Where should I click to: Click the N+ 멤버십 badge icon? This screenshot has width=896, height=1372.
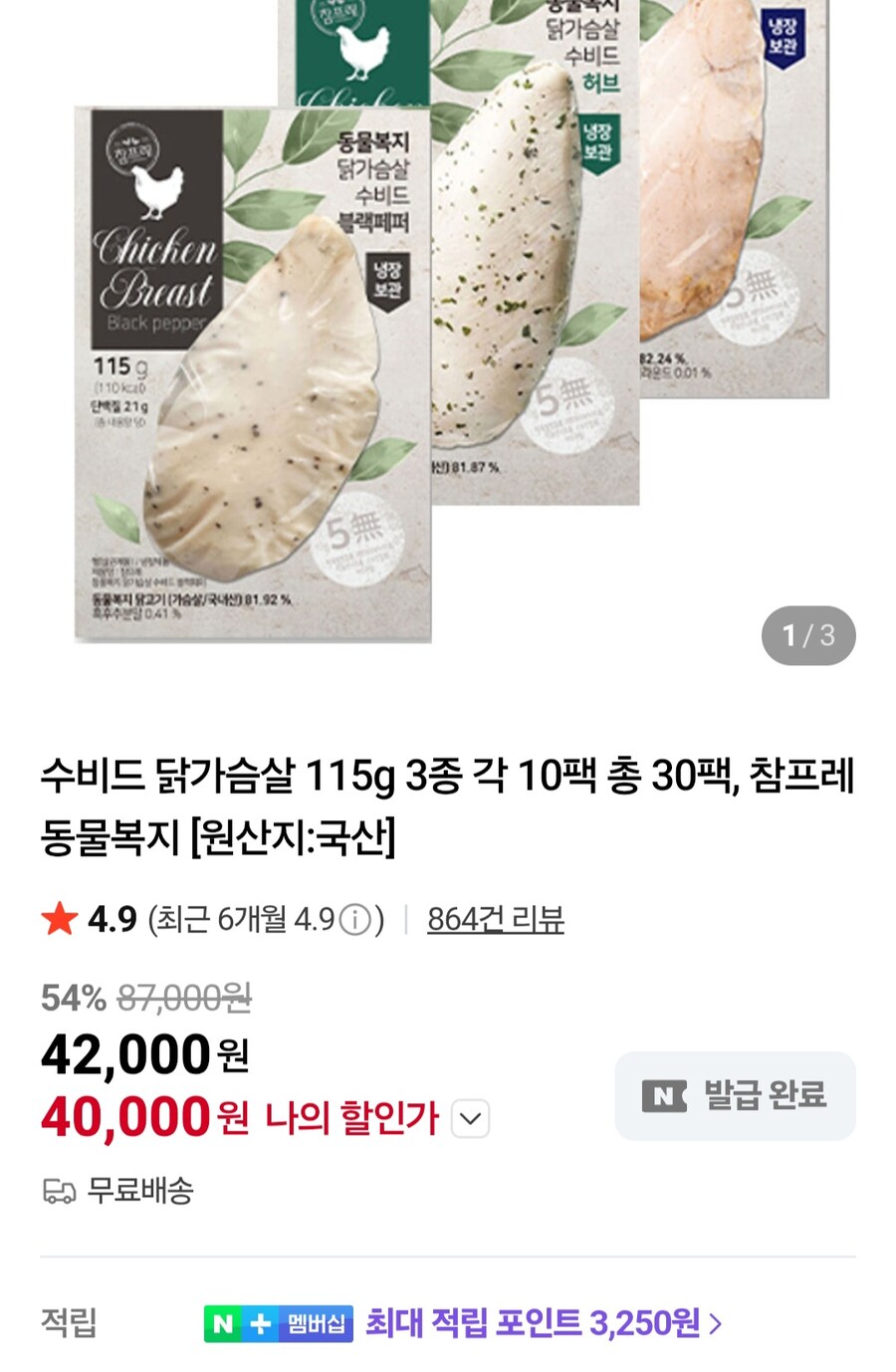pos(278,1324)
